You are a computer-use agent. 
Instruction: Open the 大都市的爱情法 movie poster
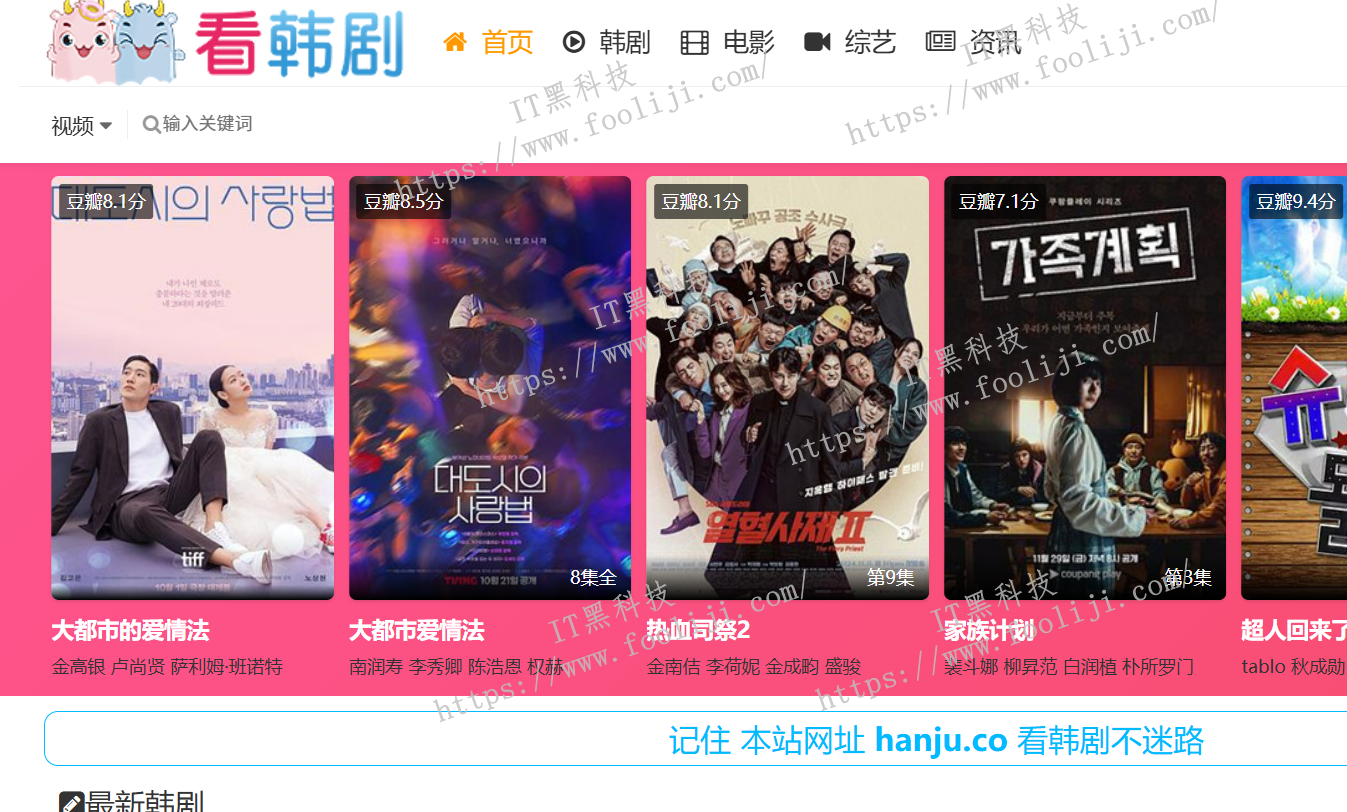192,388
